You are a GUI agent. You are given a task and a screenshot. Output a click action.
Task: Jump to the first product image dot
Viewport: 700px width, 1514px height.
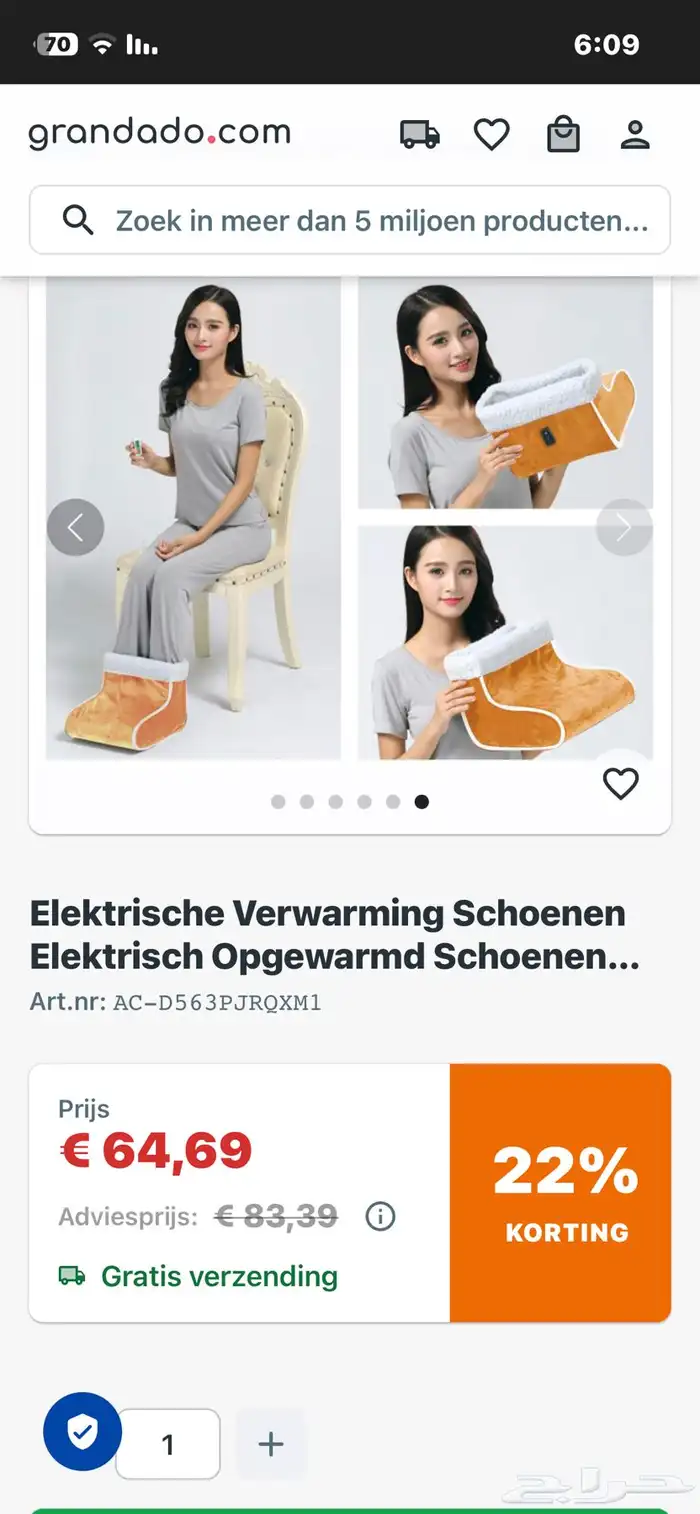(278, 801)
